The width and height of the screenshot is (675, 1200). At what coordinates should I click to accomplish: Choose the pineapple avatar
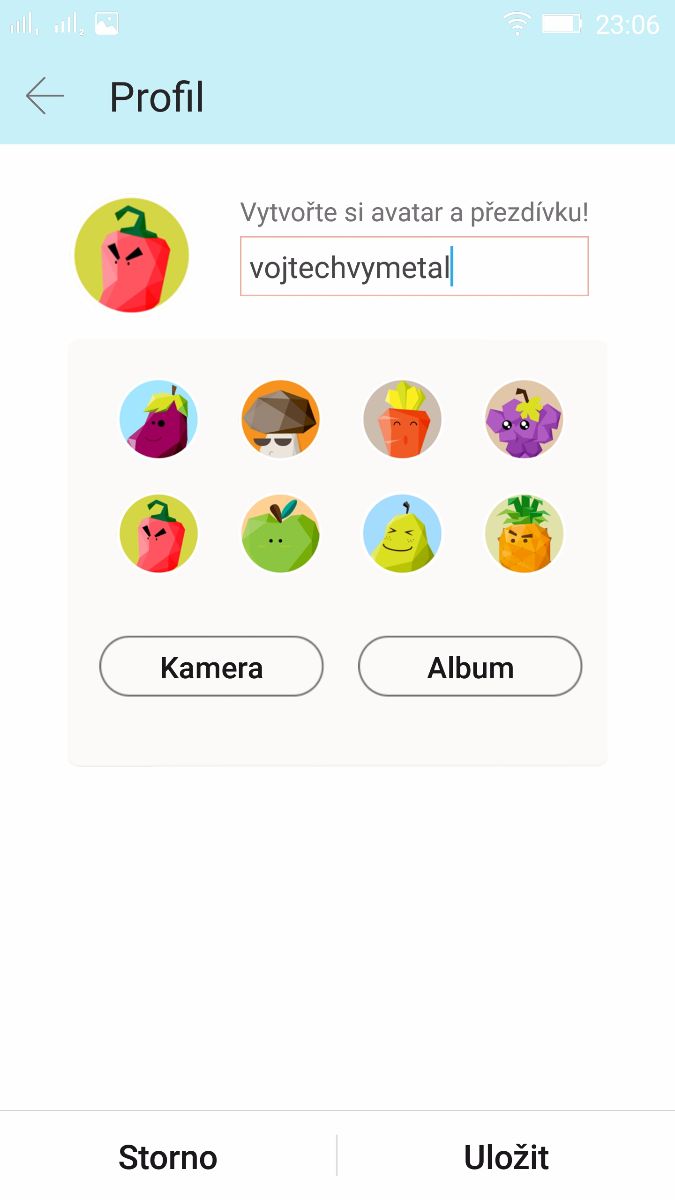(x=524, y=533)
